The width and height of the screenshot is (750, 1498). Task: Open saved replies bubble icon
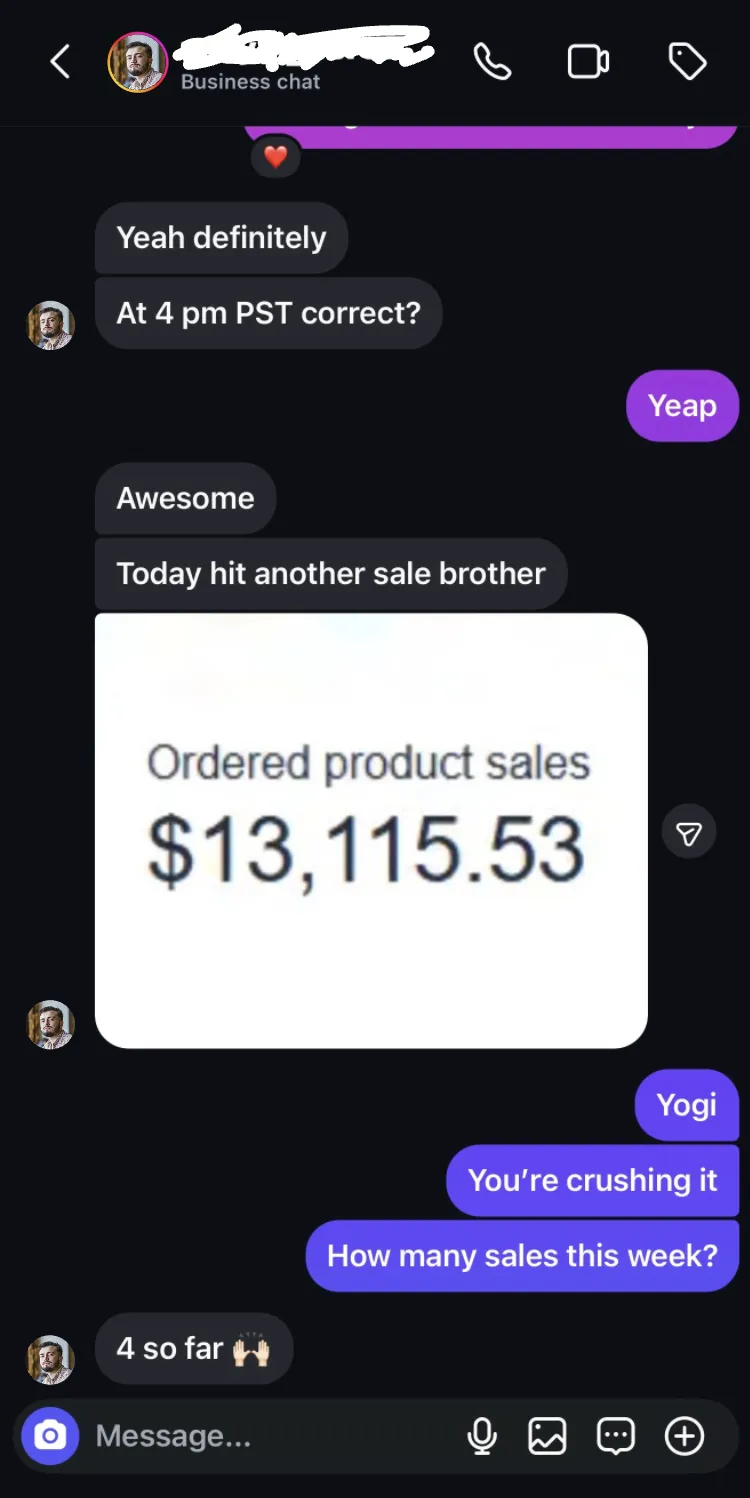point(615,1436)
